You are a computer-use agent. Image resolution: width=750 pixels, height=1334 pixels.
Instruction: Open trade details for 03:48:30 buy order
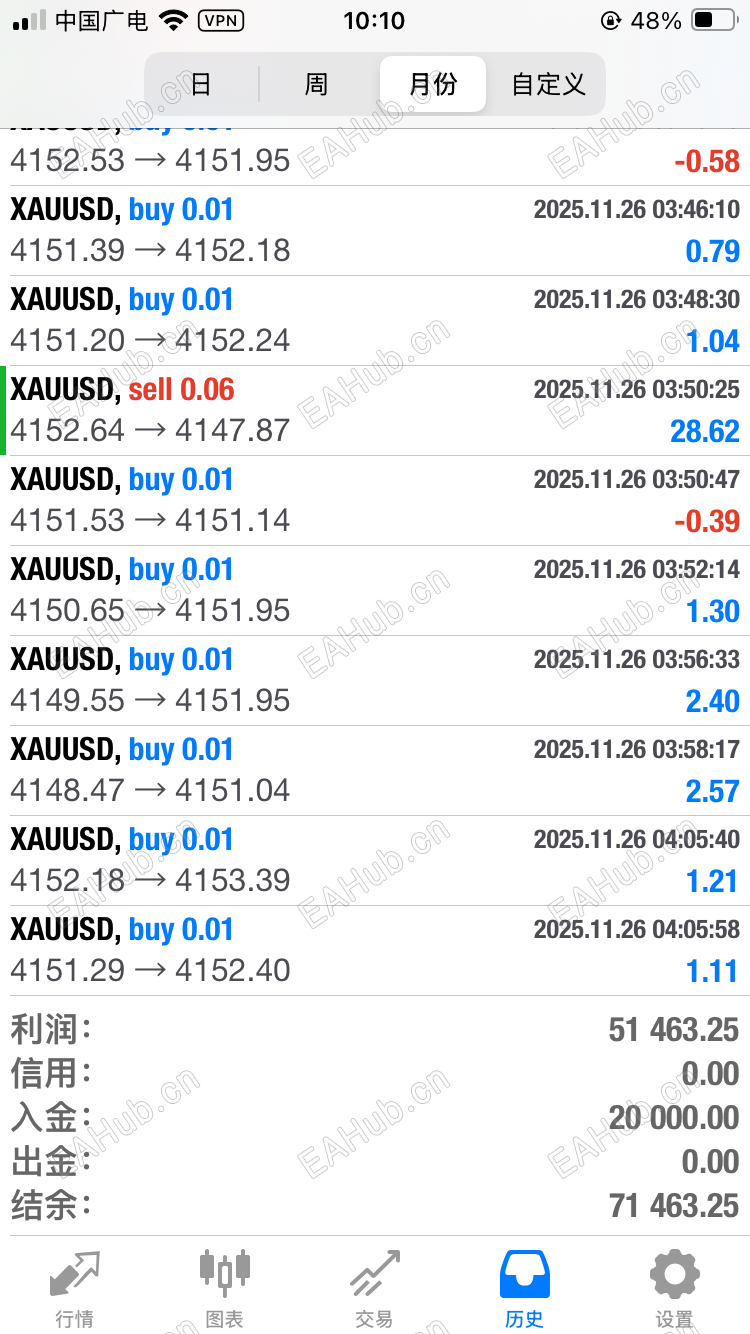(375, 321)
